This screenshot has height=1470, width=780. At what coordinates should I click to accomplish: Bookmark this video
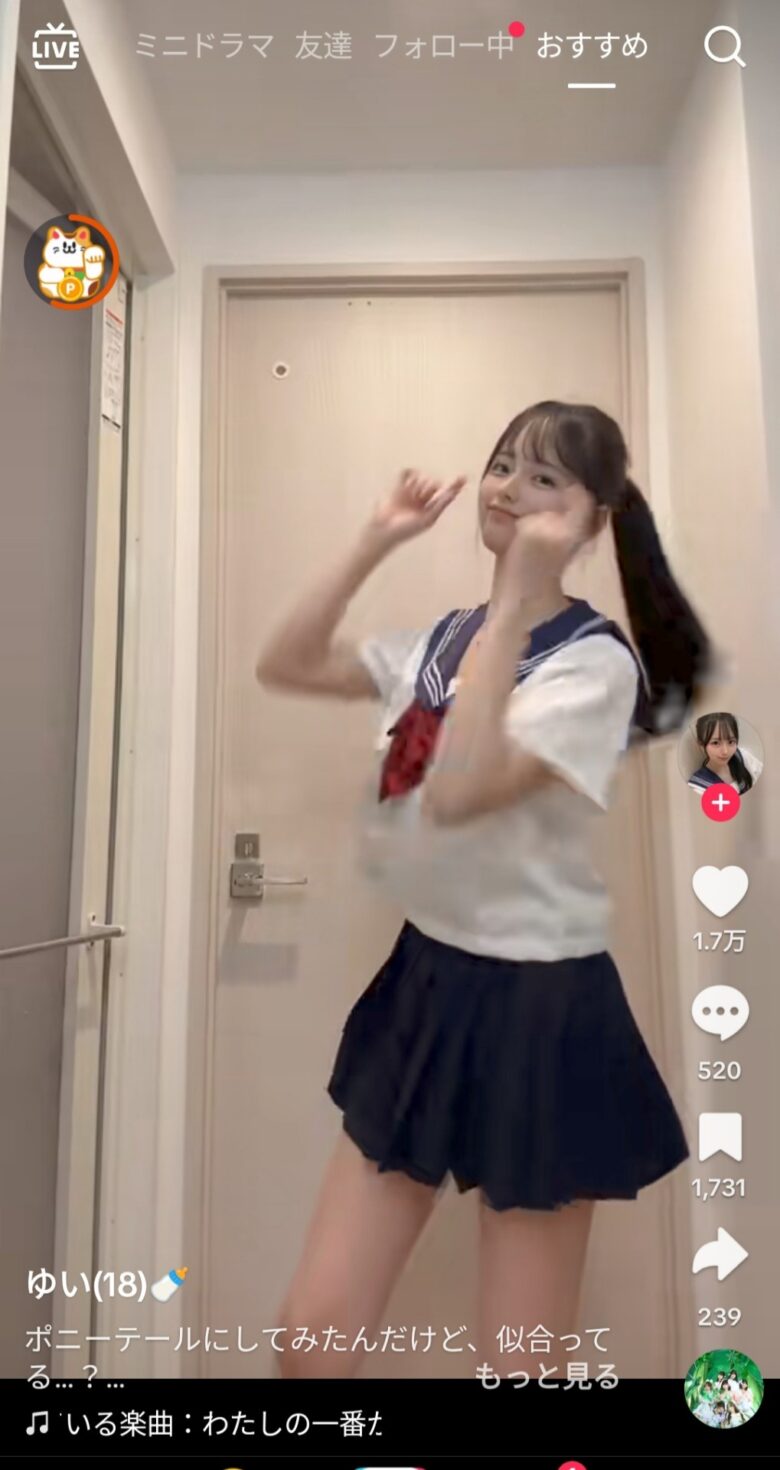pos(720,1138)
